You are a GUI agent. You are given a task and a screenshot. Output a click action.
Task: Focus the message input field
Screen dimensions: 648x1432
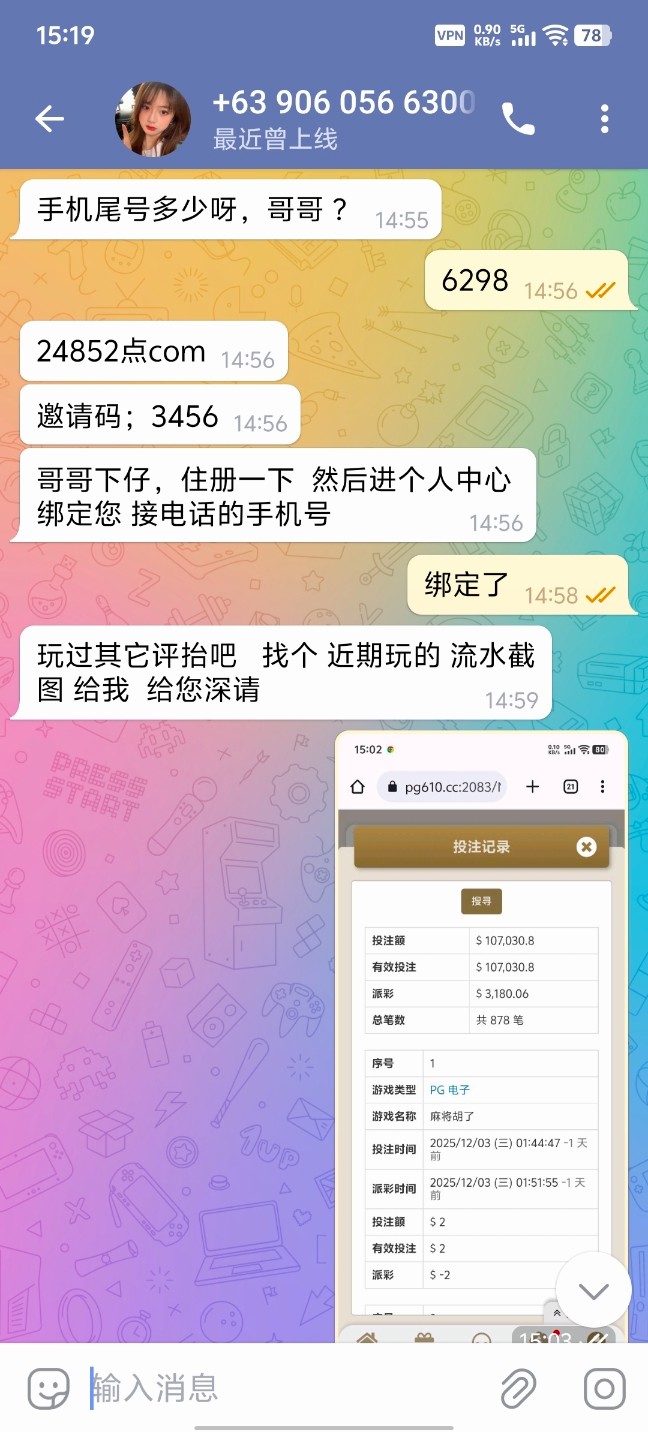pyautogui.click(x=280, y=1388)
